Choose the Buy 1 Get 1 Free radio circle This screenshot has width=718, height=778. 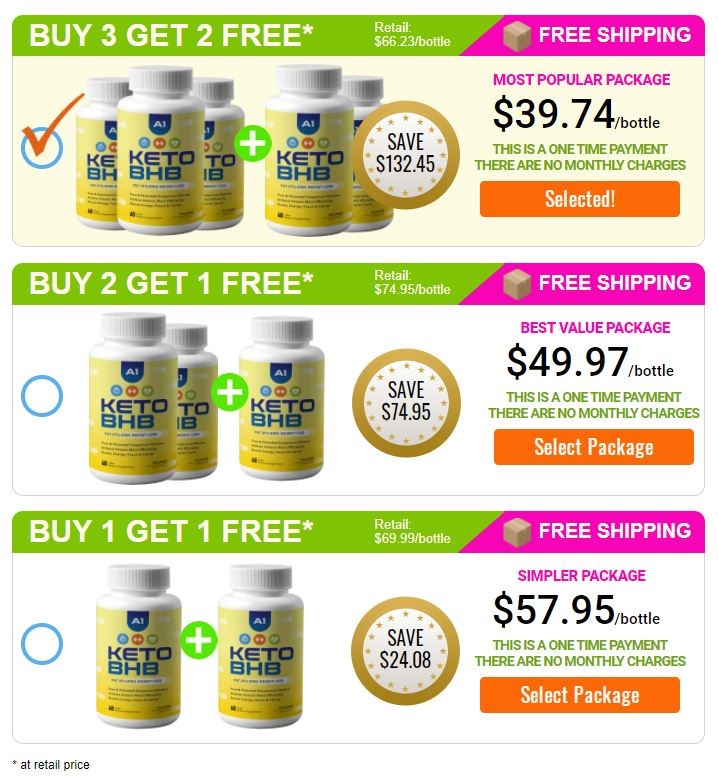tap(42, 644)
